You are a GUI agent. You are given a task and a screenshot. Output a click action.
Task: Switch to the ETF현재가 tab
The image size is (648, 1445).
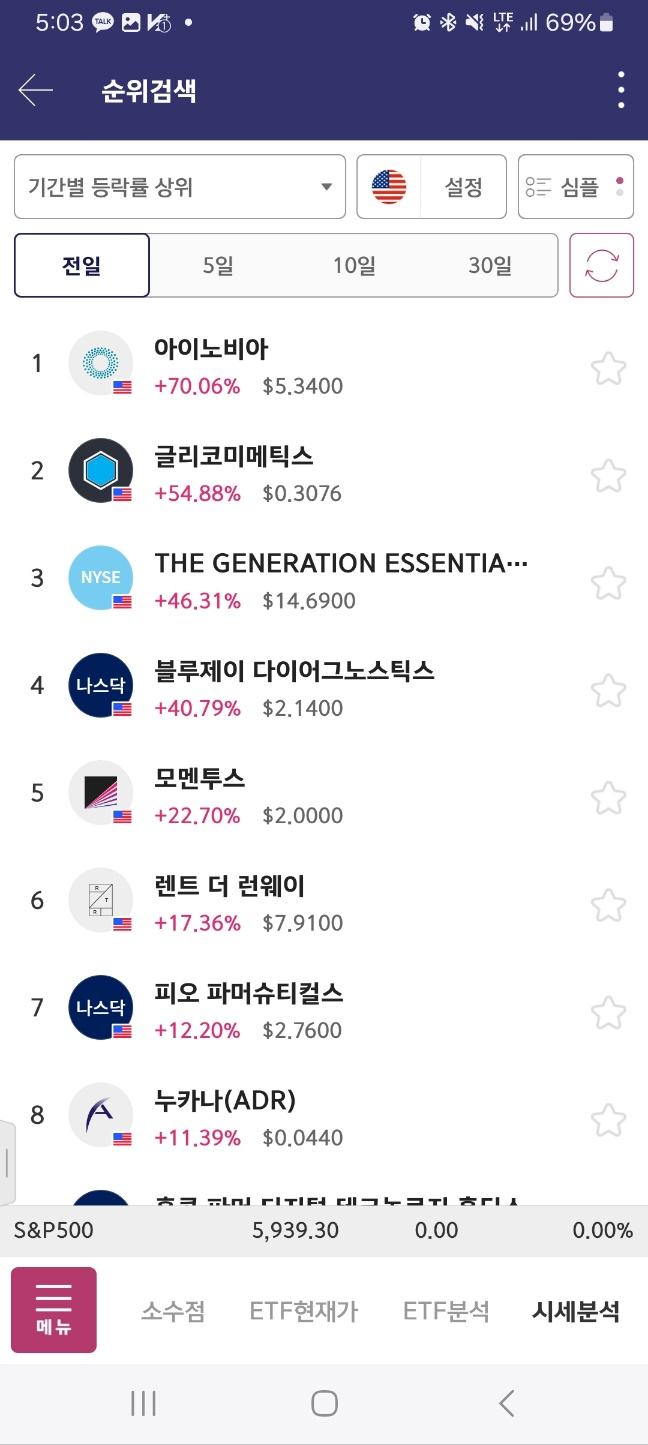click(x=304, y=1311)
